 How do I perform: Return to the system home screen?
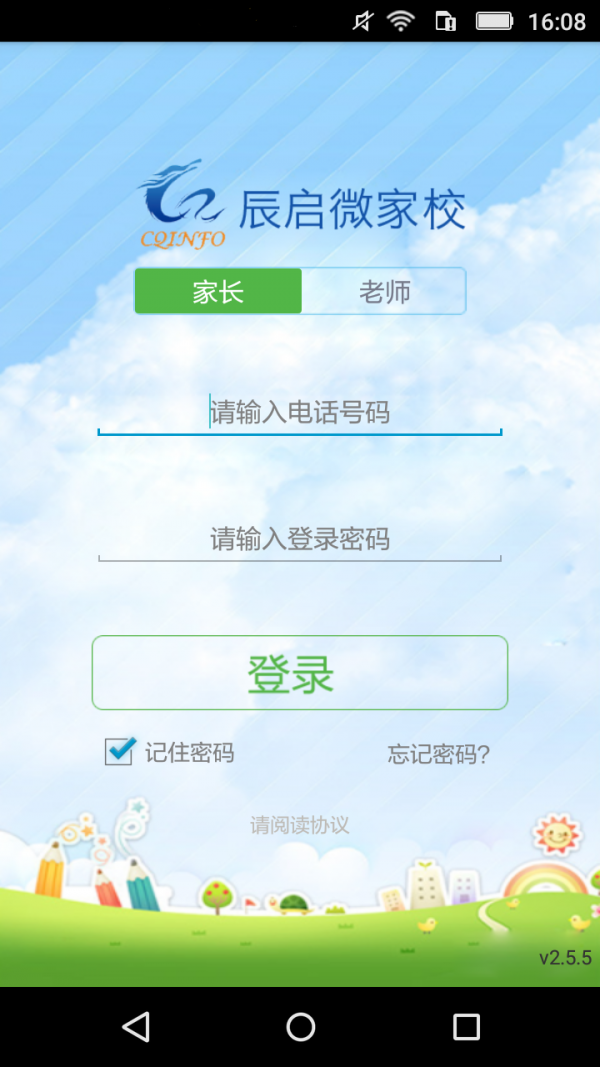coord(300,1026)
